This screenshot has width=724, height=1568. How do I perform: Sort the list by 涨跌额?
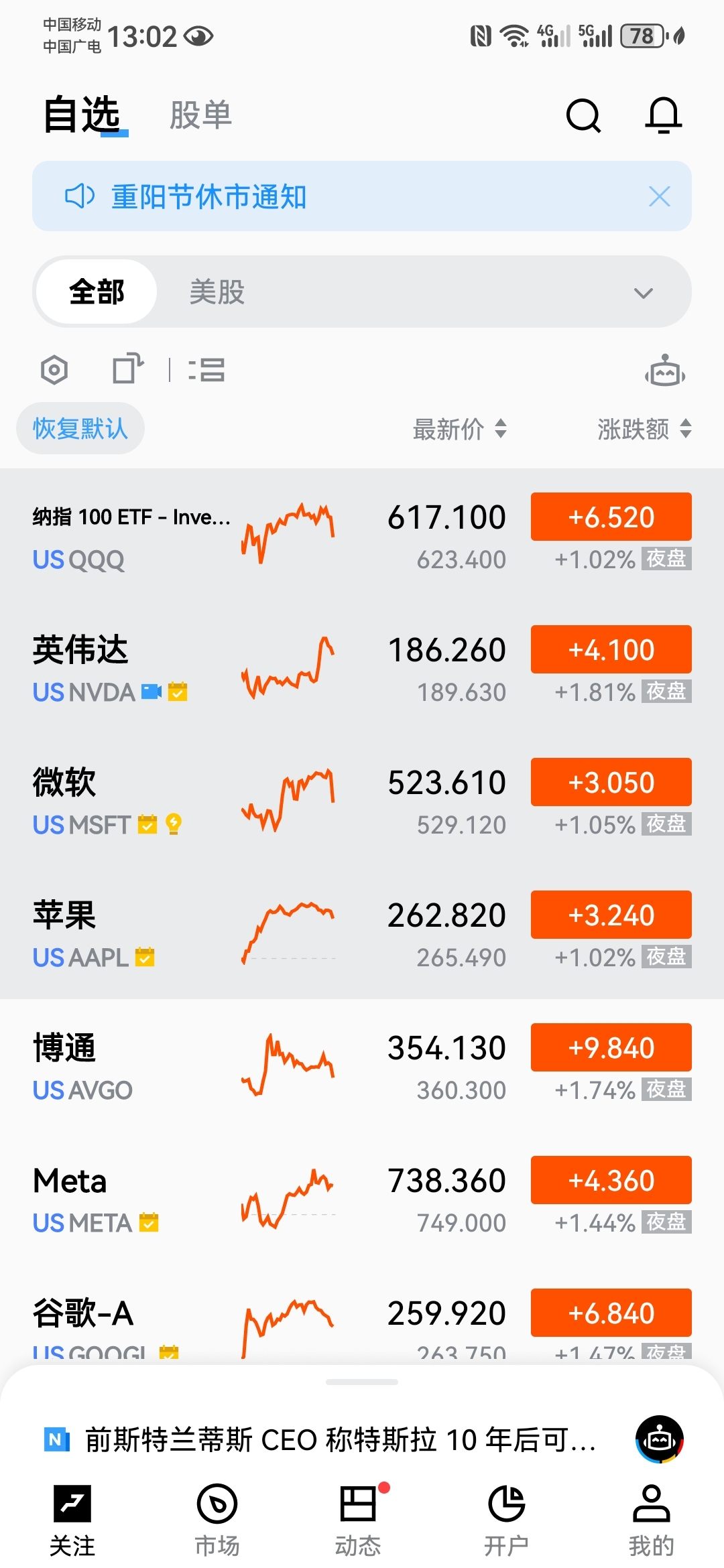(644, 429)
